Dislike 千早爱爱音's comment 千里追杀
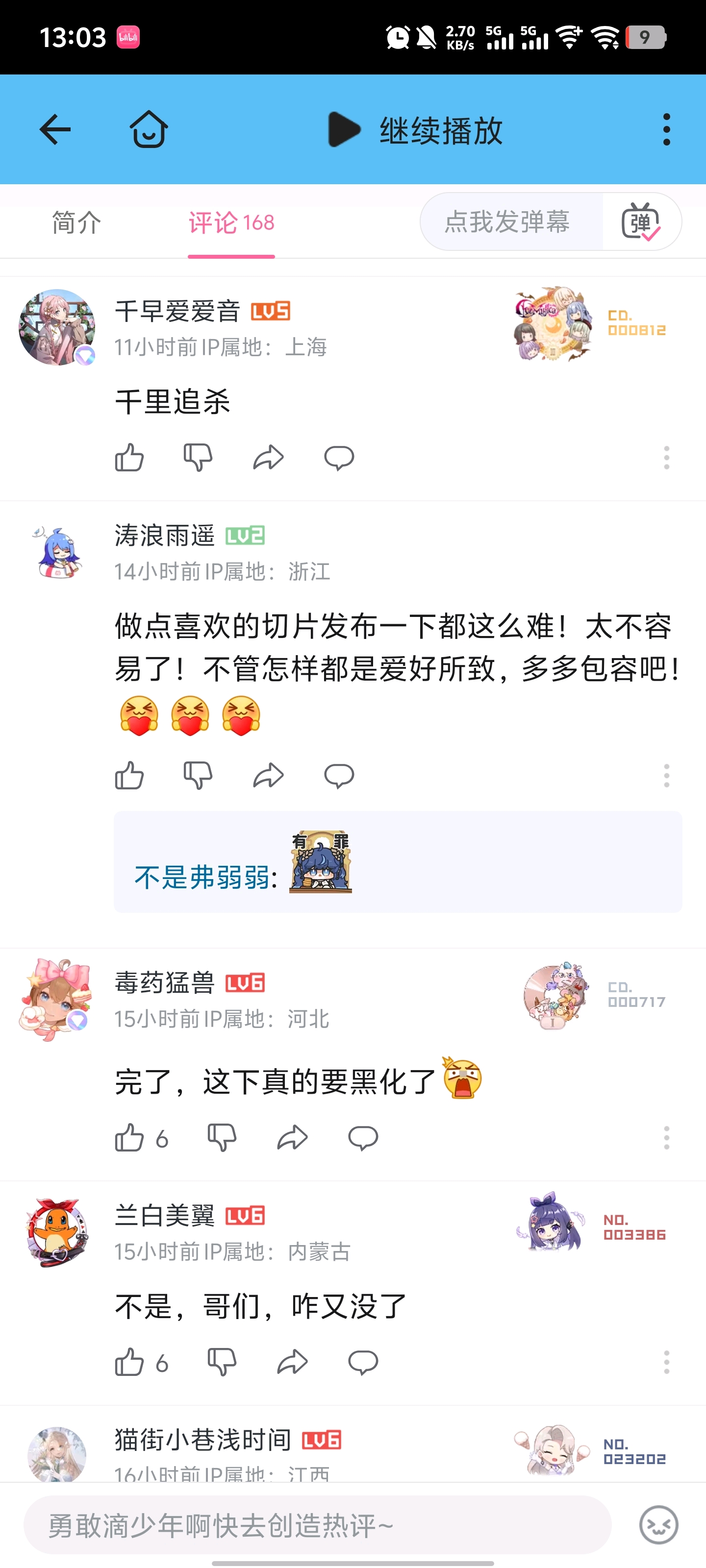706x1568 pixels. pos(198,458)
